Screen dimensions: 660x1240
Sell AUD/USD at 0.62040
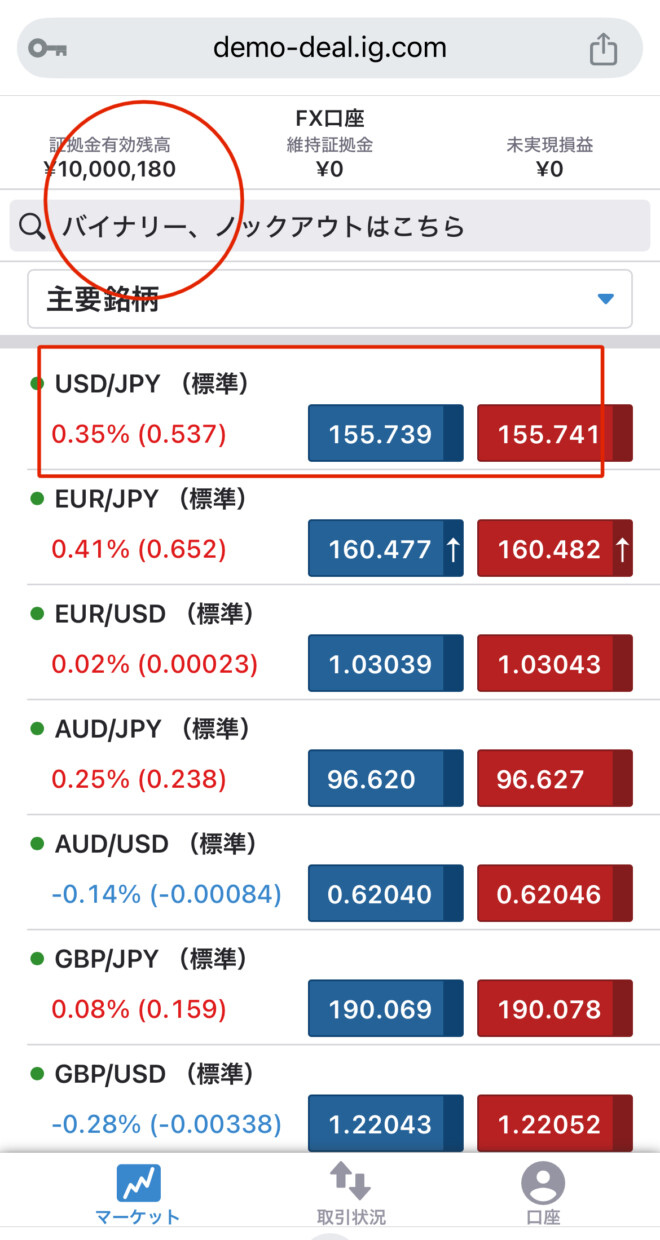[x=386, y=894]
